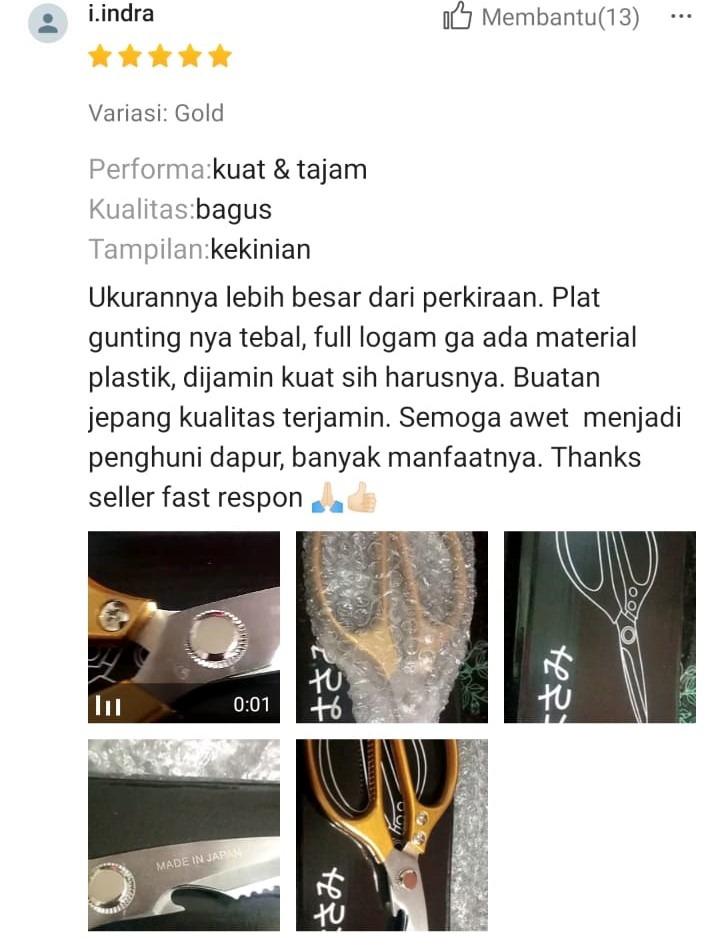The width and height of the screenshot is (720, 944).
Task: View the scissors outline box photo
Action: tap(599, 627)
